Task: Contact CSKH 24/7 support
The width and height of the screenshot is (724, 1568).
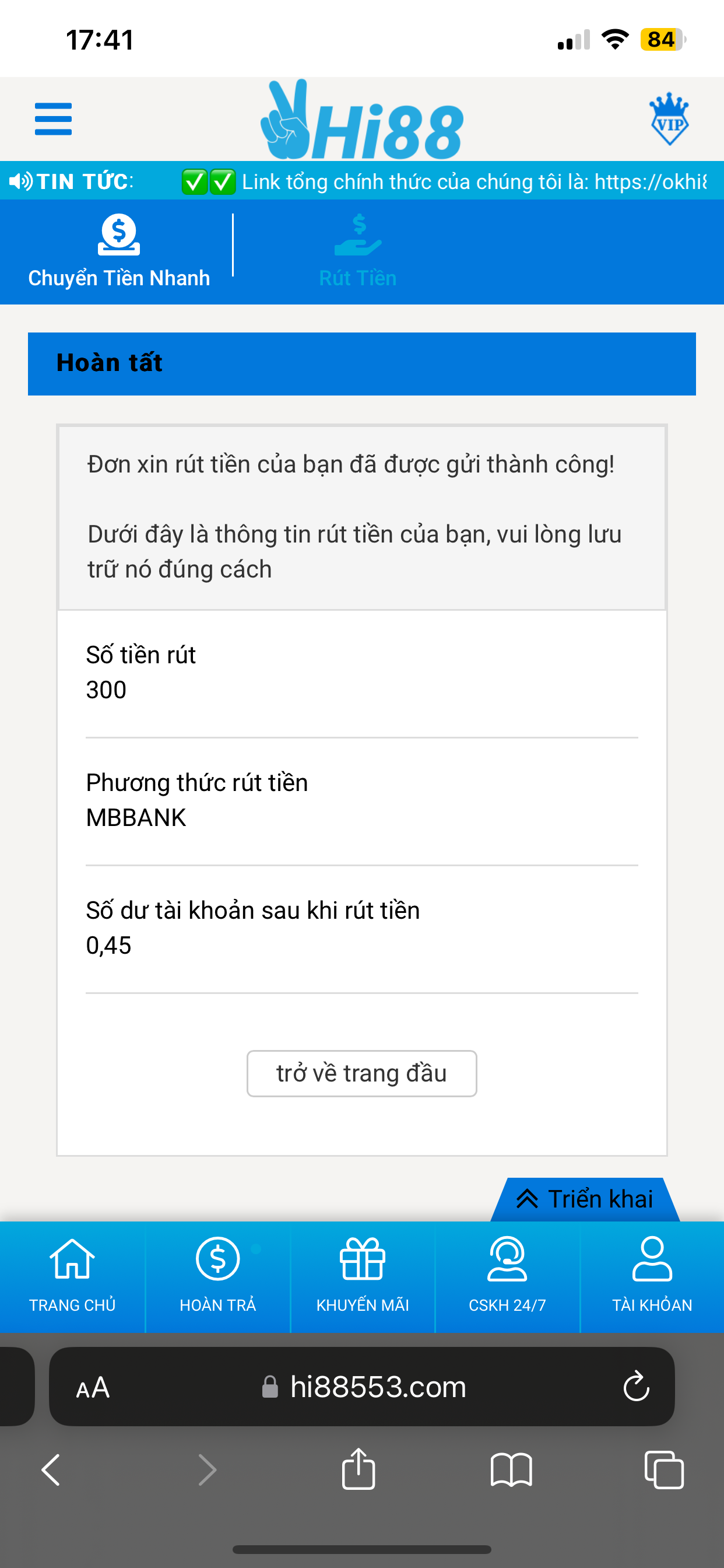Action: pyautogui.click(x=507, y=1276)
